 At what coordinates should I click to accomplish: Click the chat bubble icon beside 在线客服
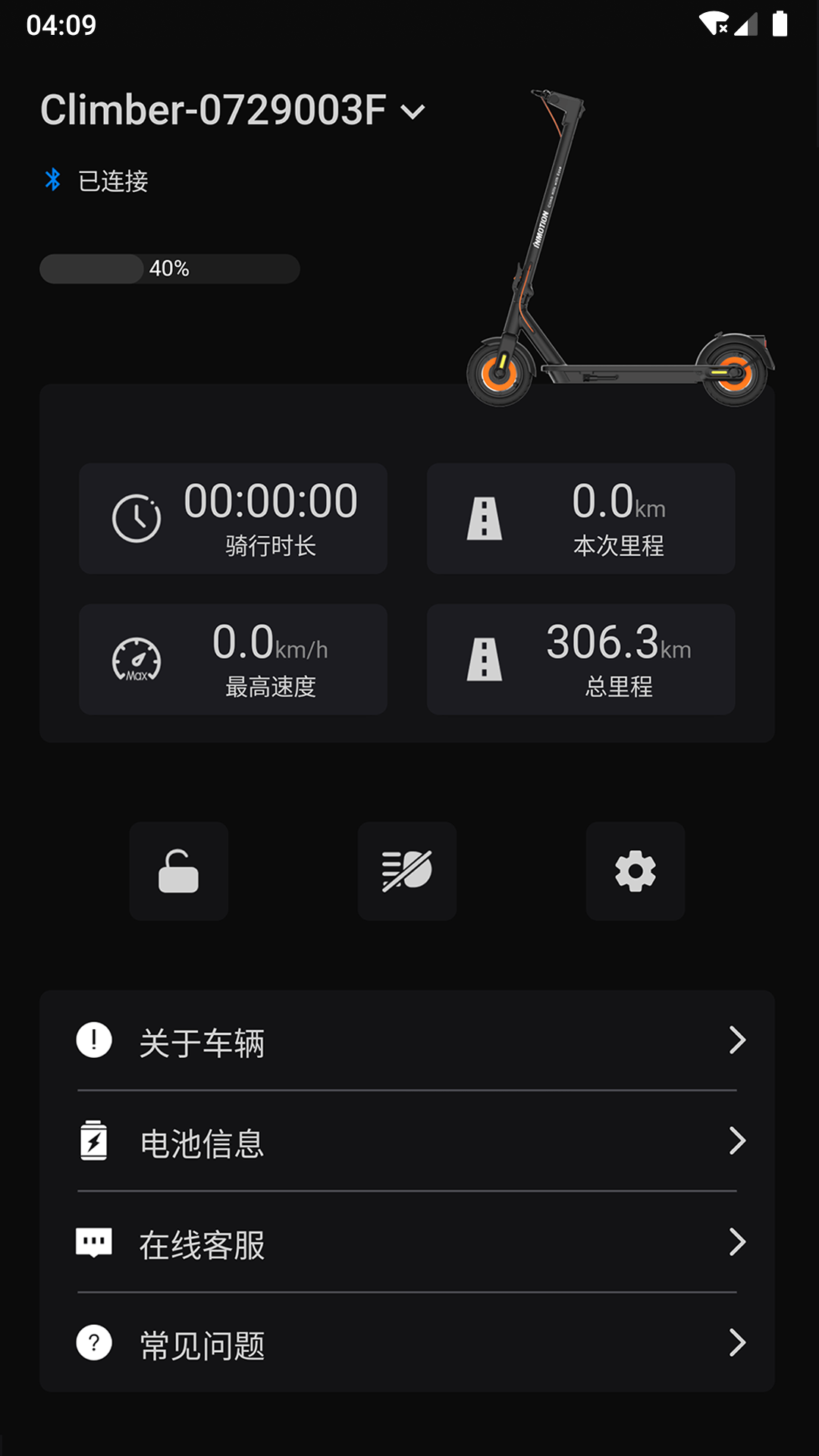click(93, 1244)
